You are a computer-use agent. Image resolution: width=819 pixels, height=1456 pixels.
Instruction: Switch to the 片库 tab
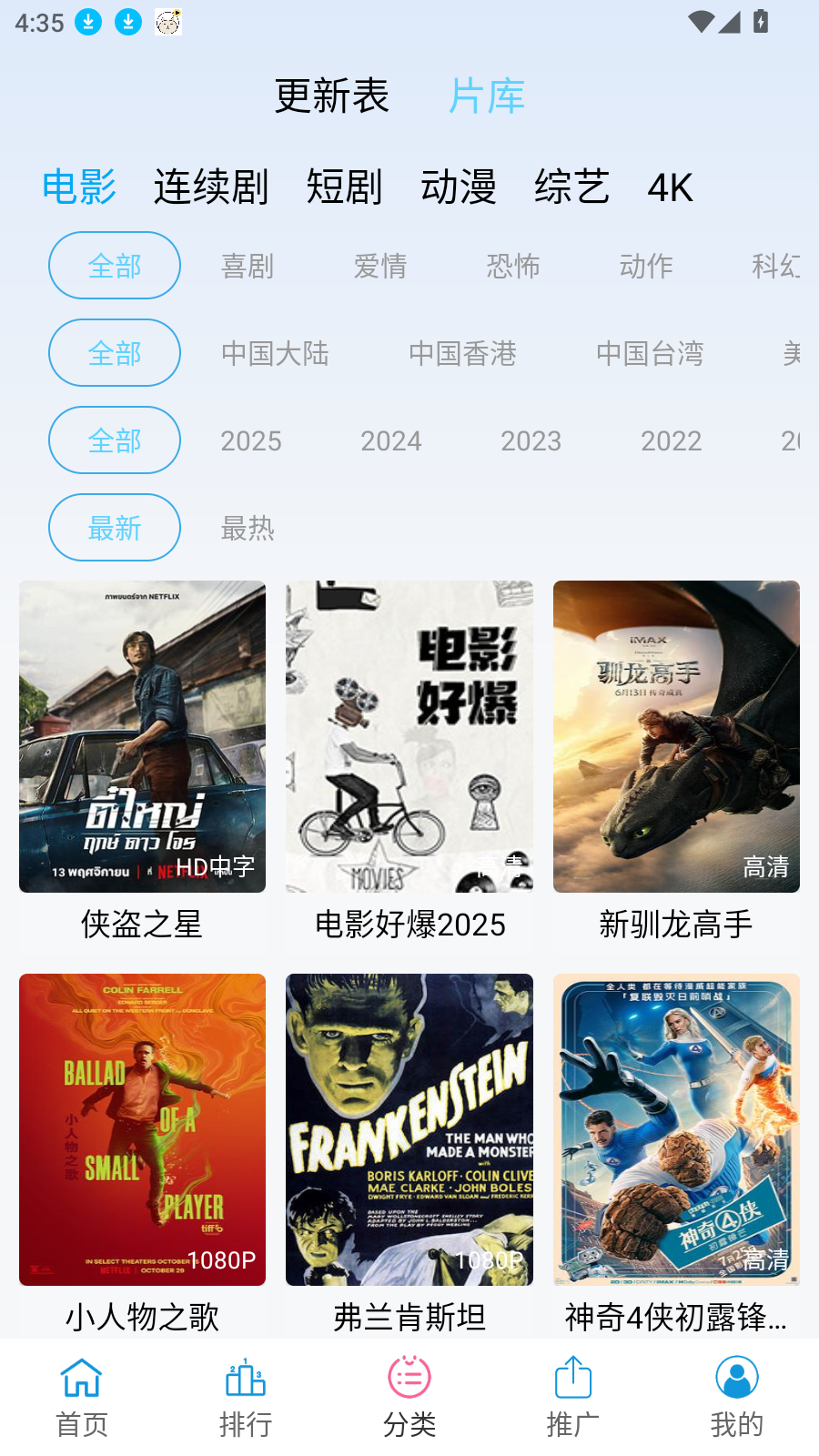(x=487, y=95)
